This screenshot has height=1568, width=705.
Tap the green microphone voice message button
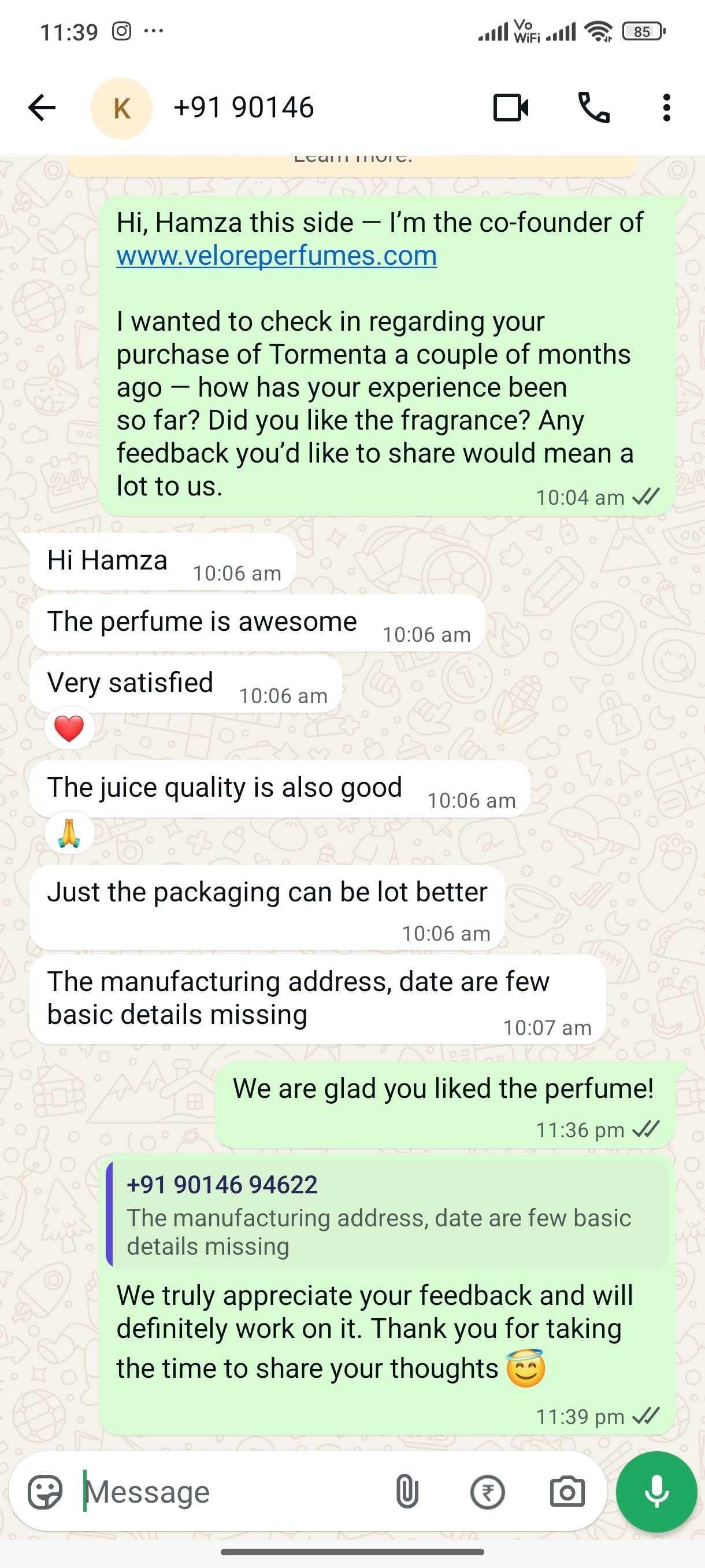[656, 1492]
